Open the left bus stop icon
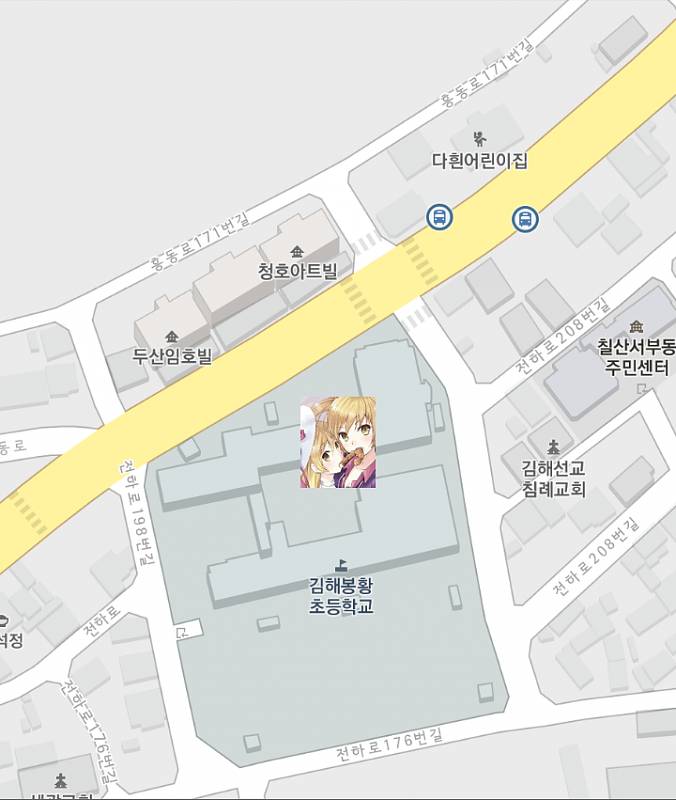The height and width of the screenshot is (800, 676). pos(438,216)
